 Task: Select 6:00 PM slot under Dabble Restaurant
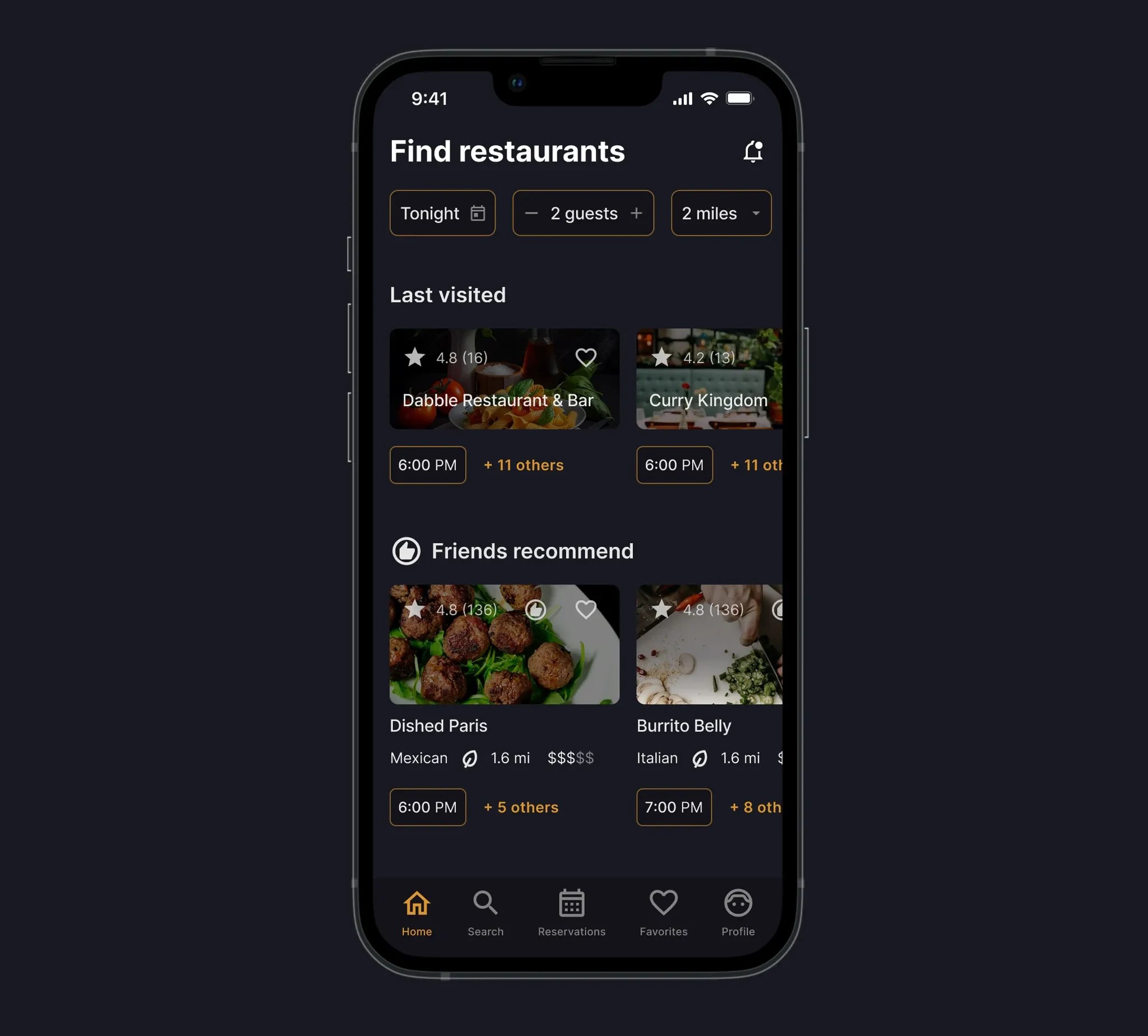427,465
